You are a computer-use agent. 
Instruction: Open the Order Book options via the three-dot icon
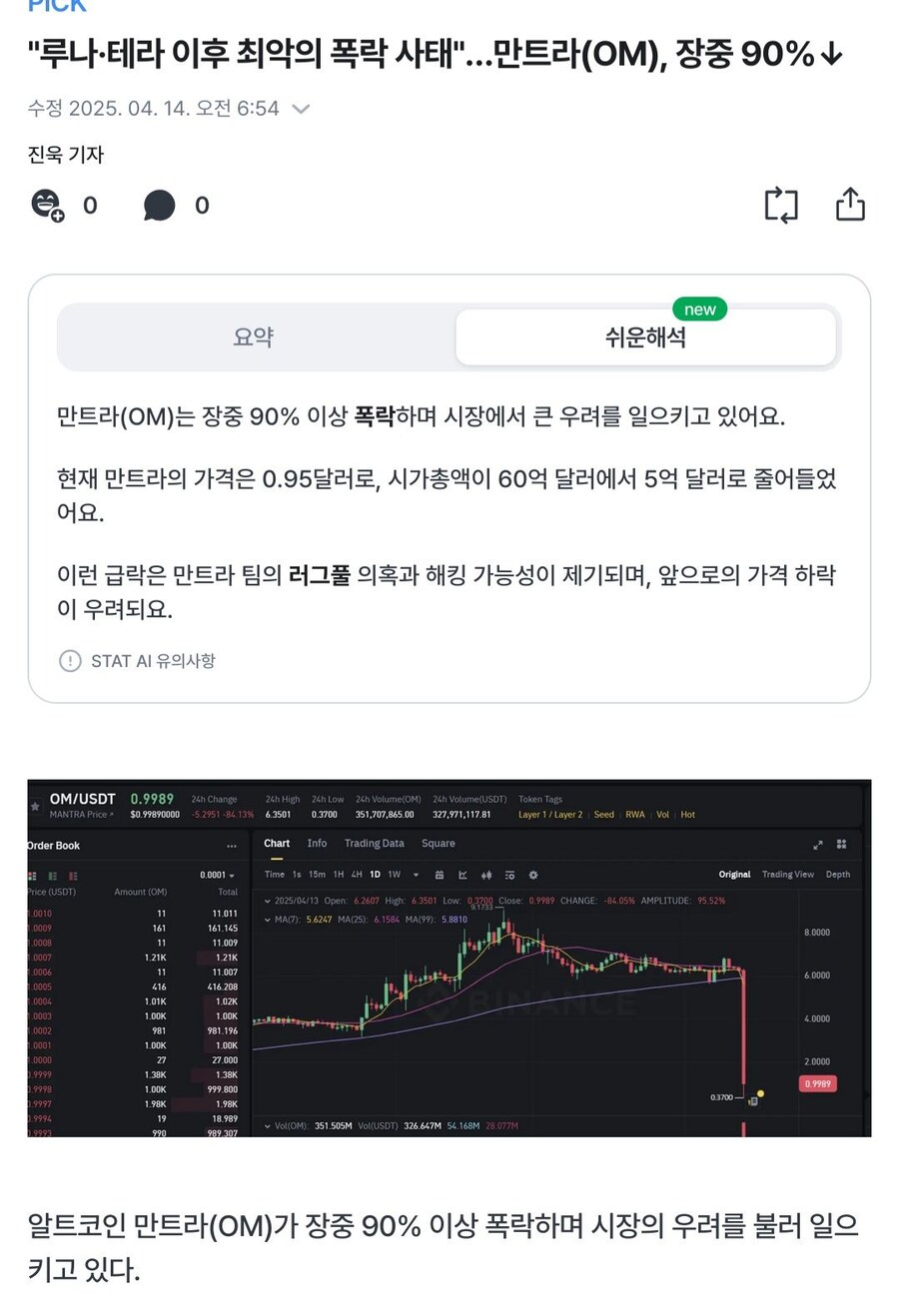coord(231,846)
